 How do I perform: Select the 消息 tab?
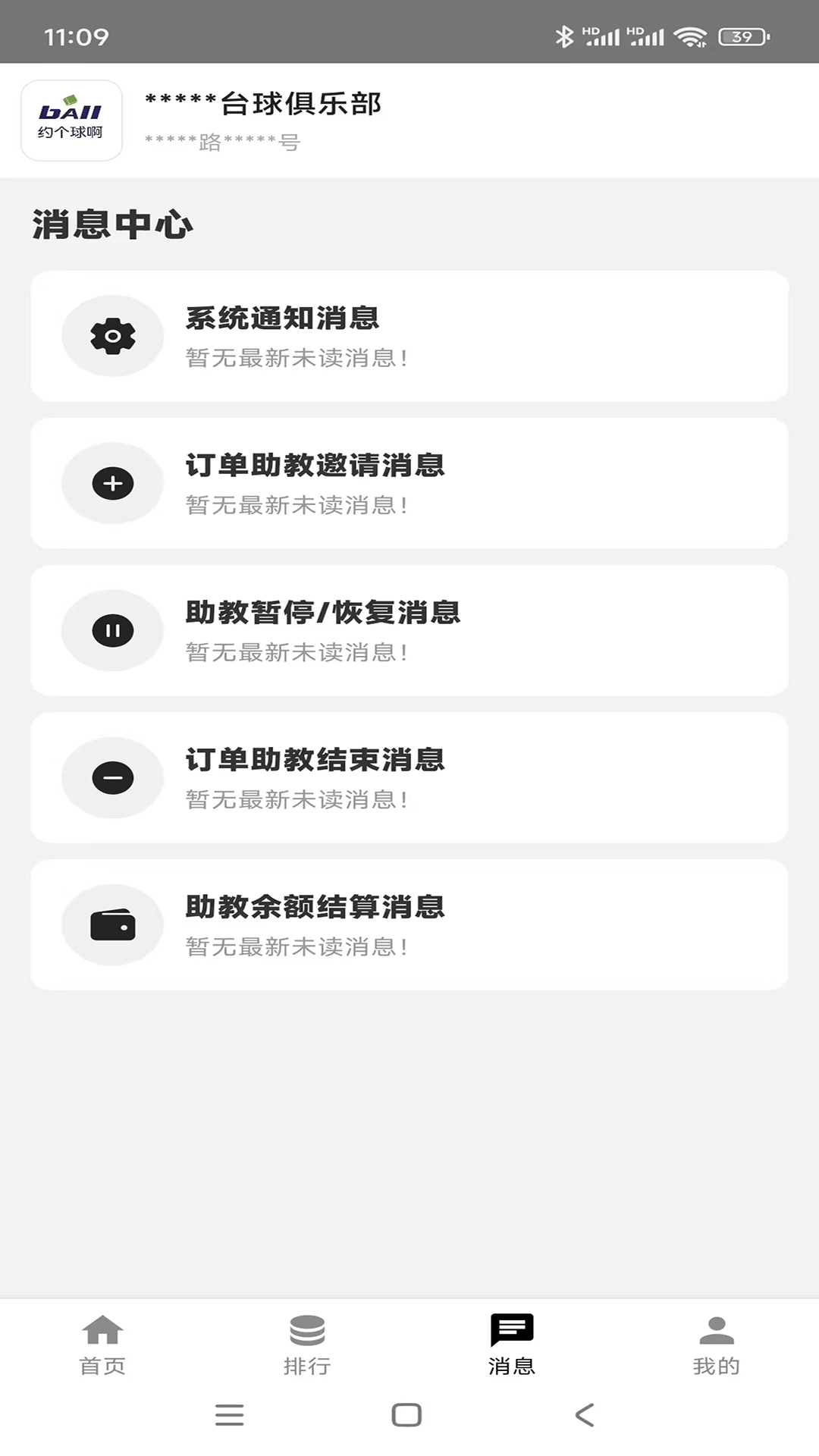512,1345
